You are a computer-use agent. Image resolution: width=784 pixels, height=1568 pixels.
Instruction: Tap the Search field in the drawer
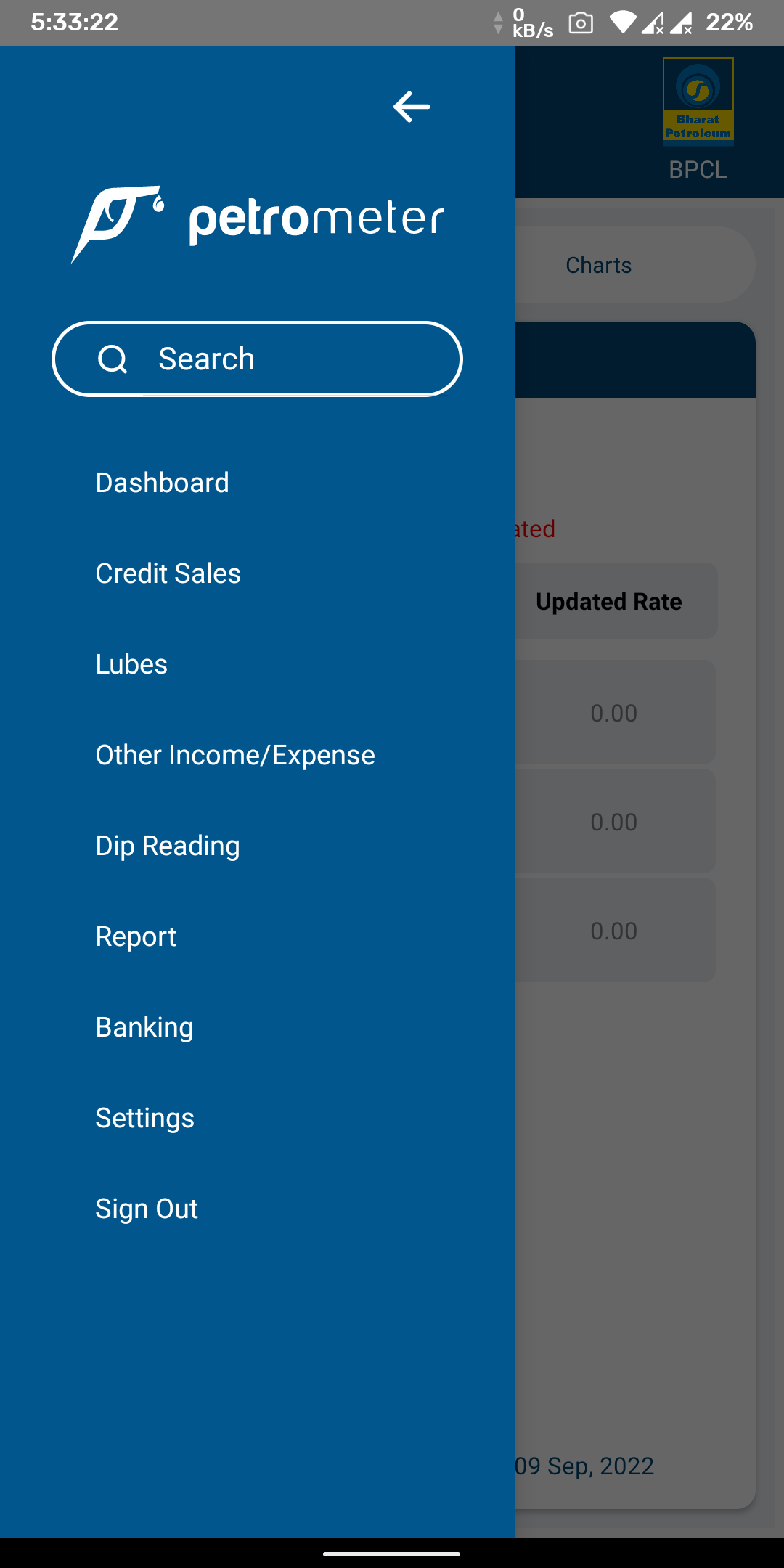pos(276,359)
